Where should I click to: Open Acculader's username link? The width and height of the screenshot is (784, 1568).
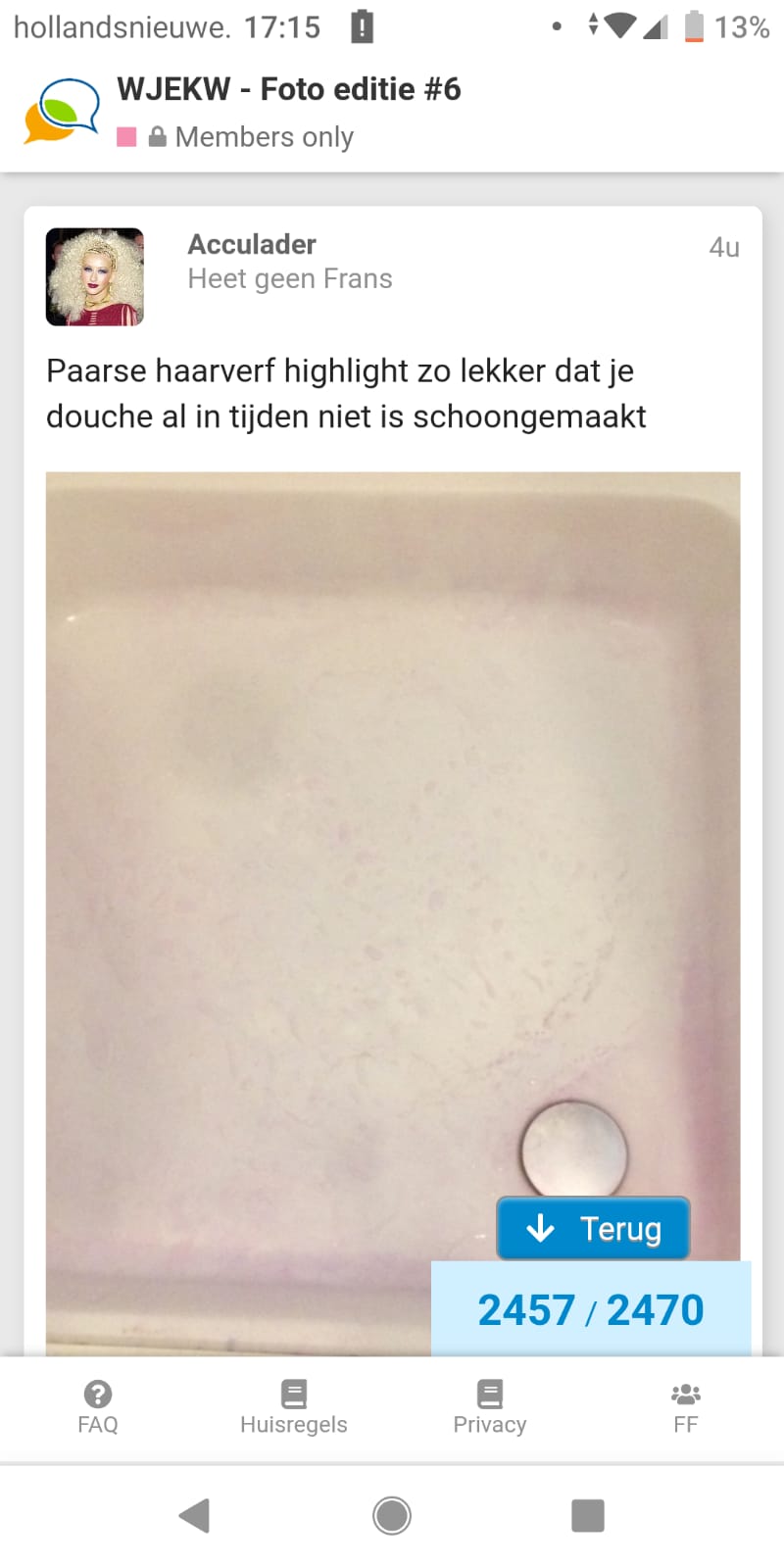coord(252,244)
